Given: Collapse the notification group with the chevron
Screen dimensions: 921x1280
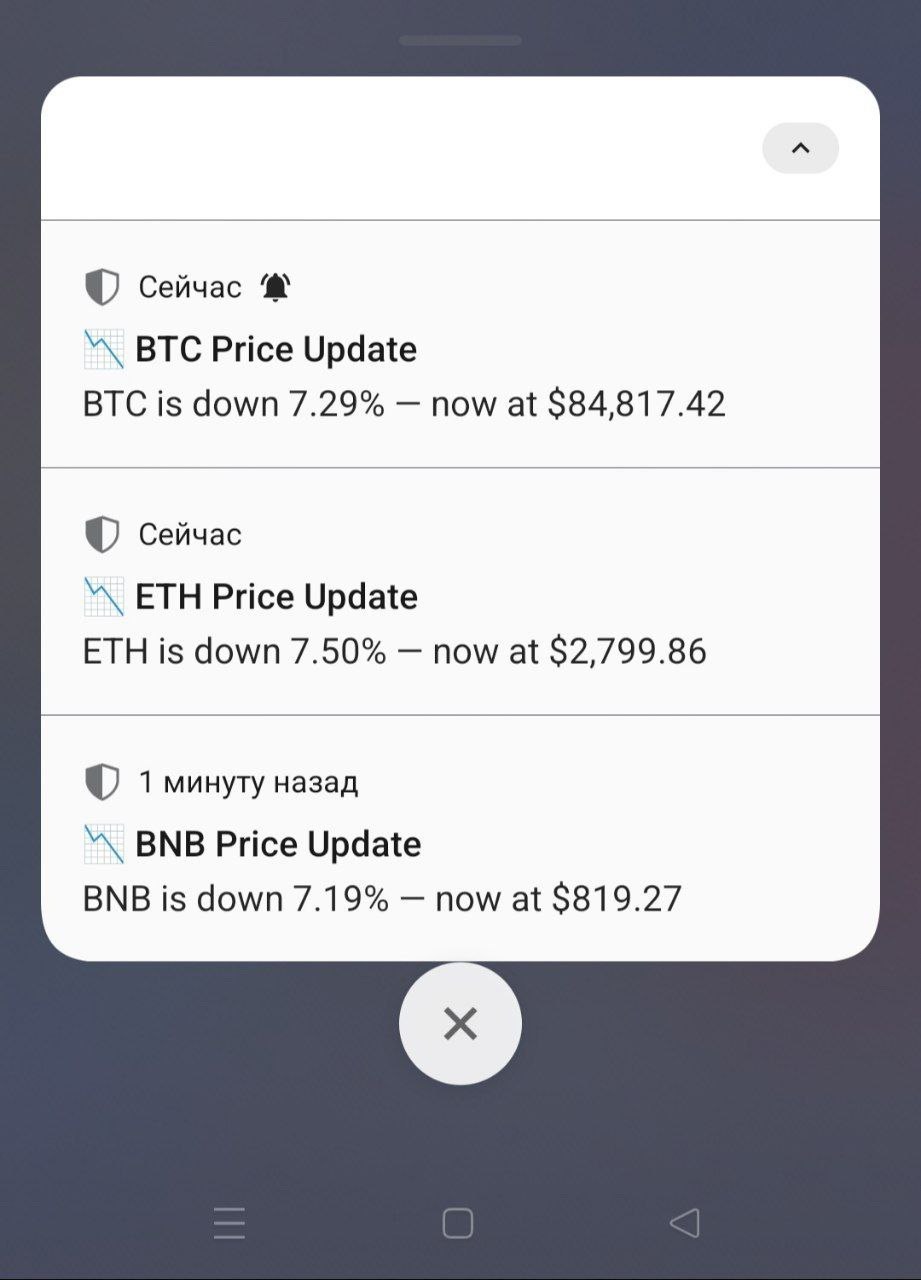Looking at the screenshot, I should pos(800,148).
